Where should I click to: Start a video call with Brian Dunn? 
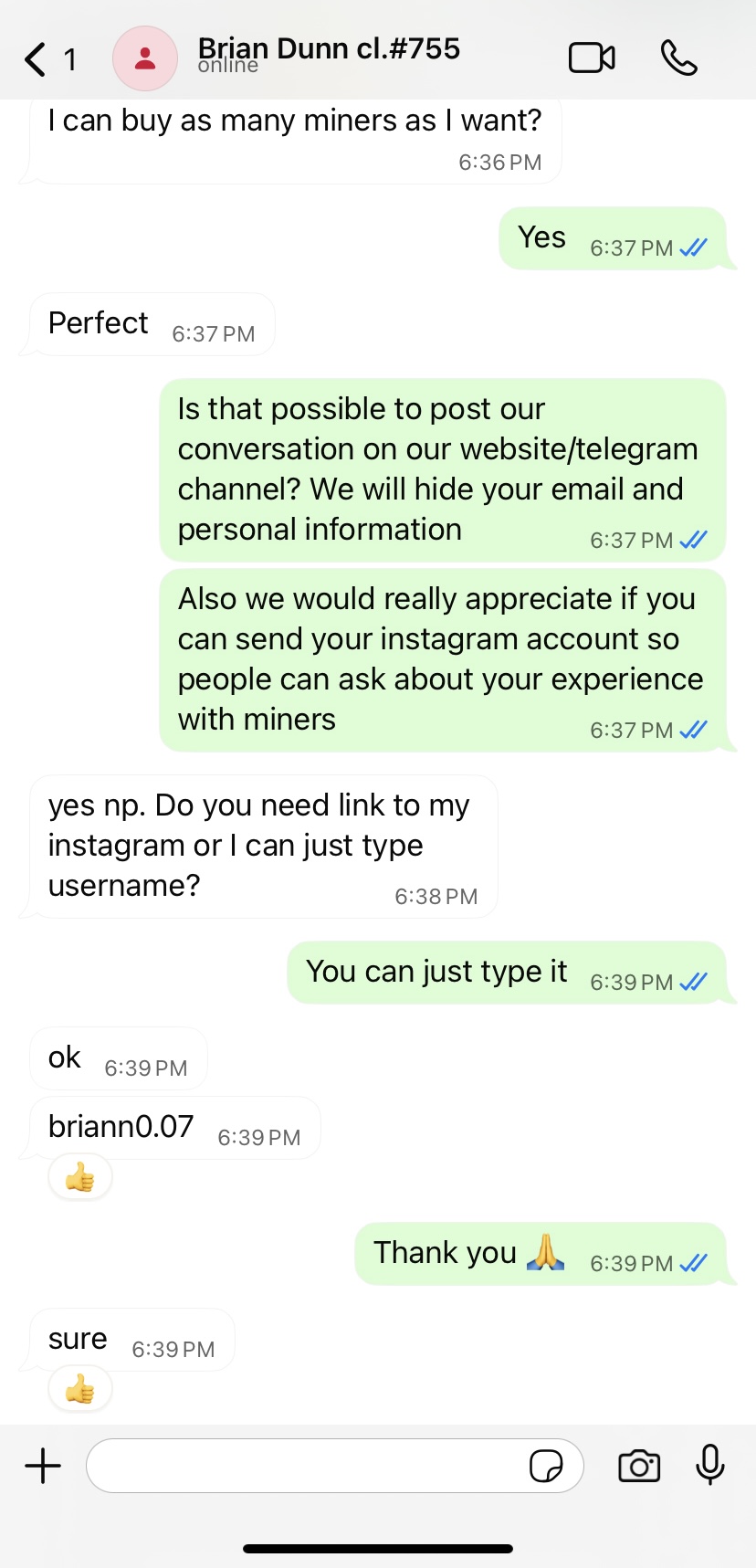point(592,58)
